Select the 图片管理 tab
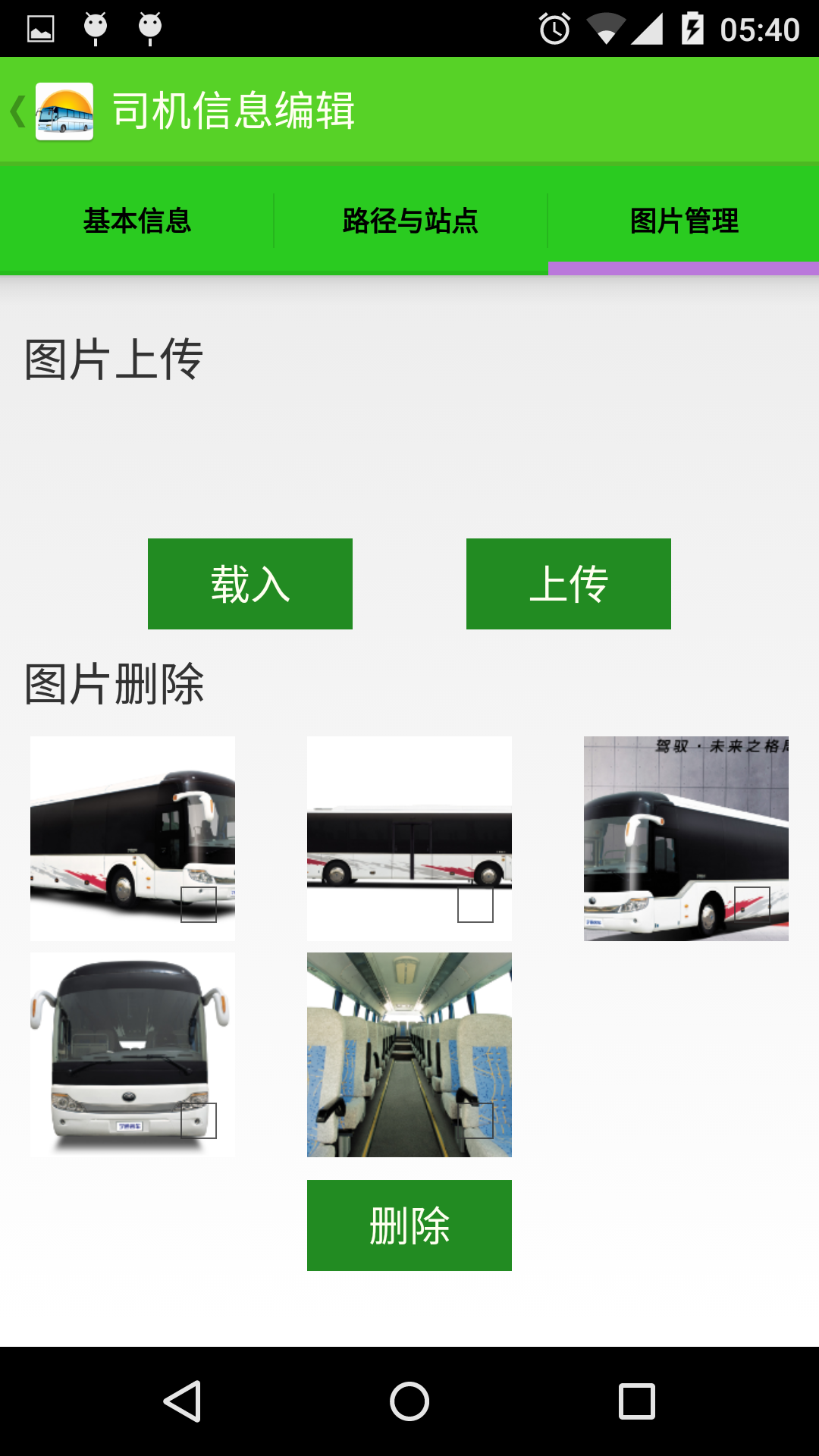The image size is (819, 1456). [684, 221]
